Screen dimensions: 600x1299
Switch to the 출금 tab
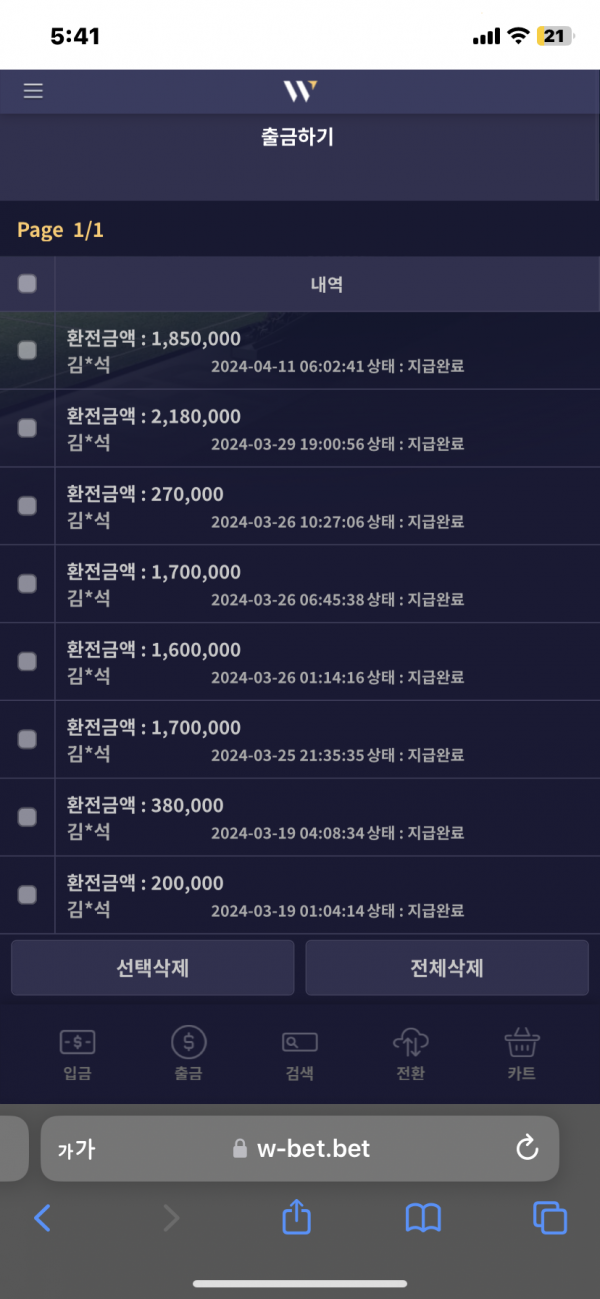[188, 1053]
